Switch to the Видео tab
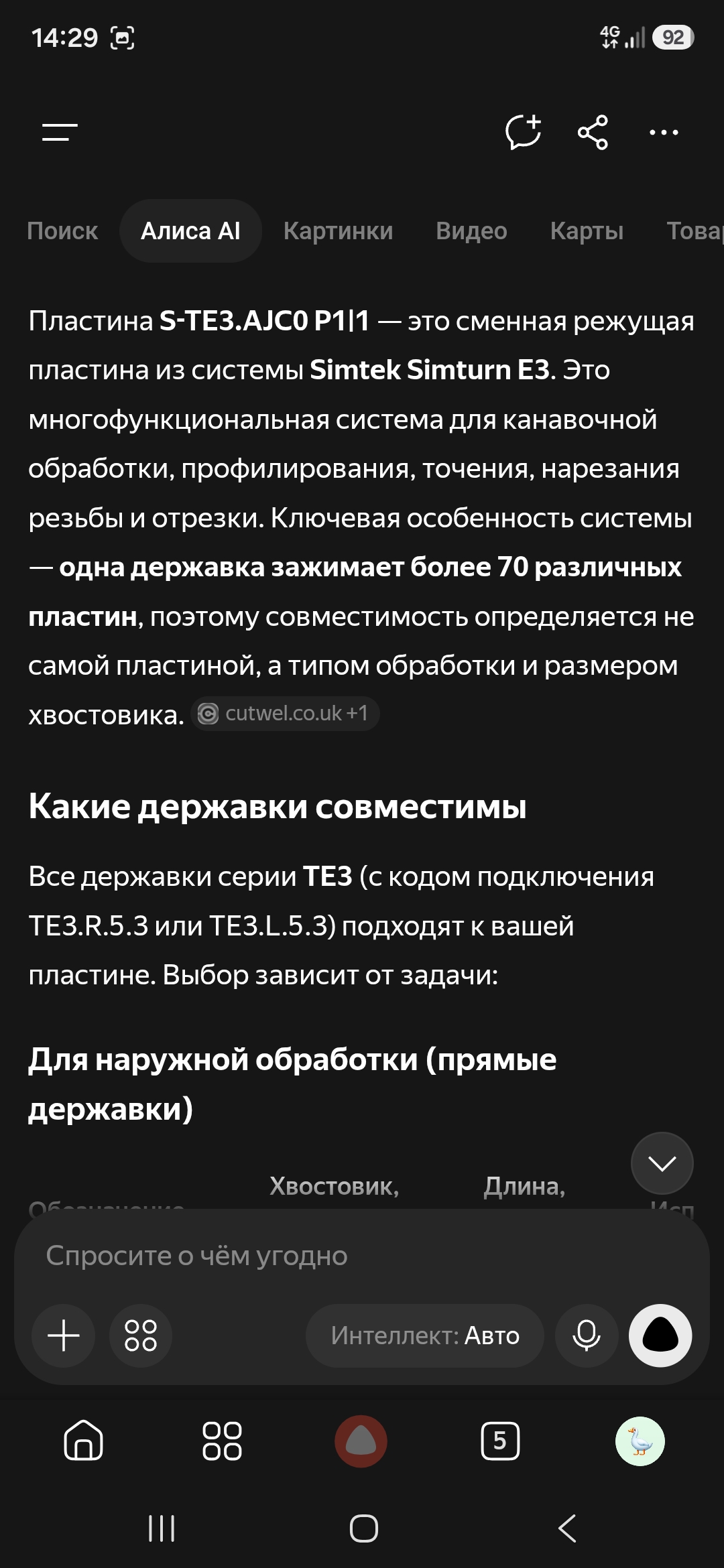The height and width of the screenshot is (1568, 724). (471, 231)
